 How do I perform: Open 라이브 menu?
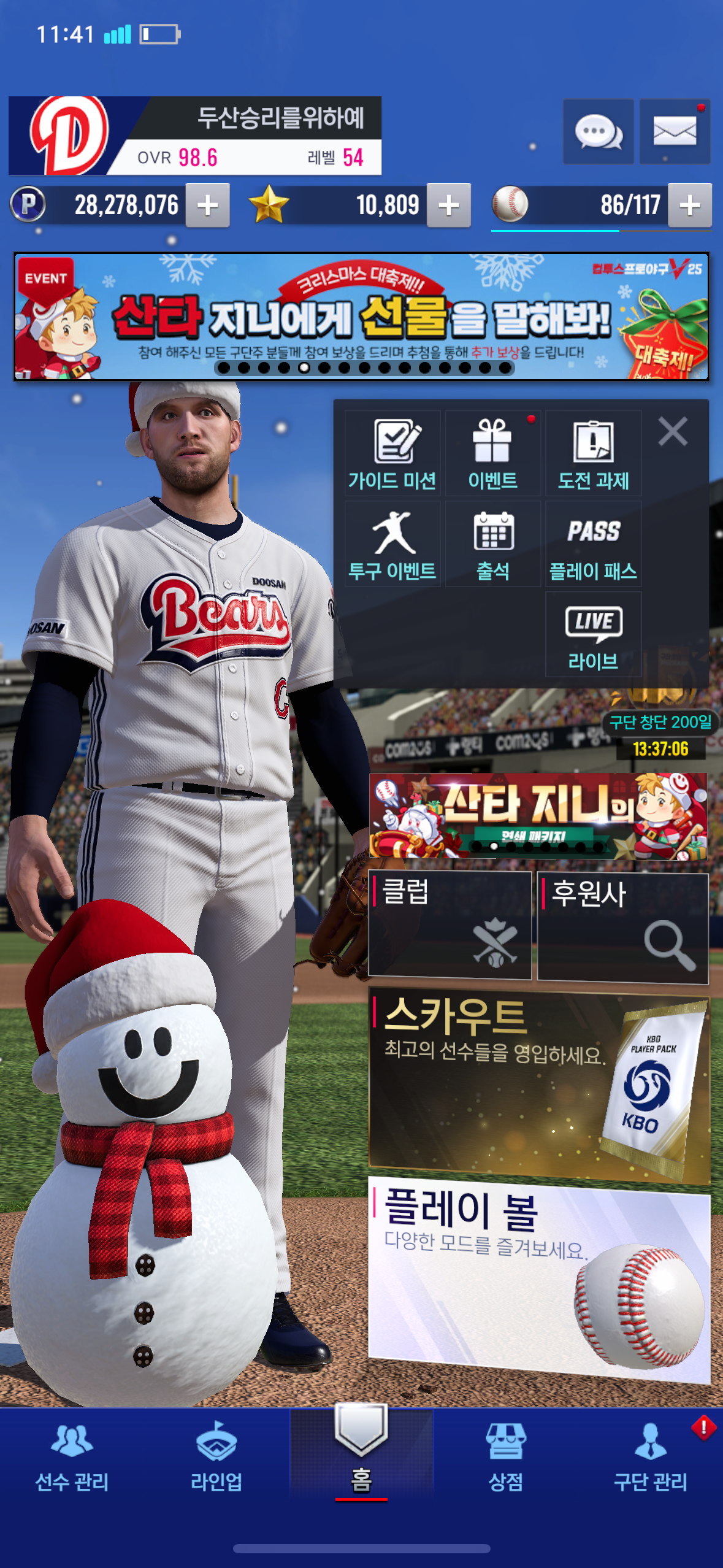pos(593,634)
